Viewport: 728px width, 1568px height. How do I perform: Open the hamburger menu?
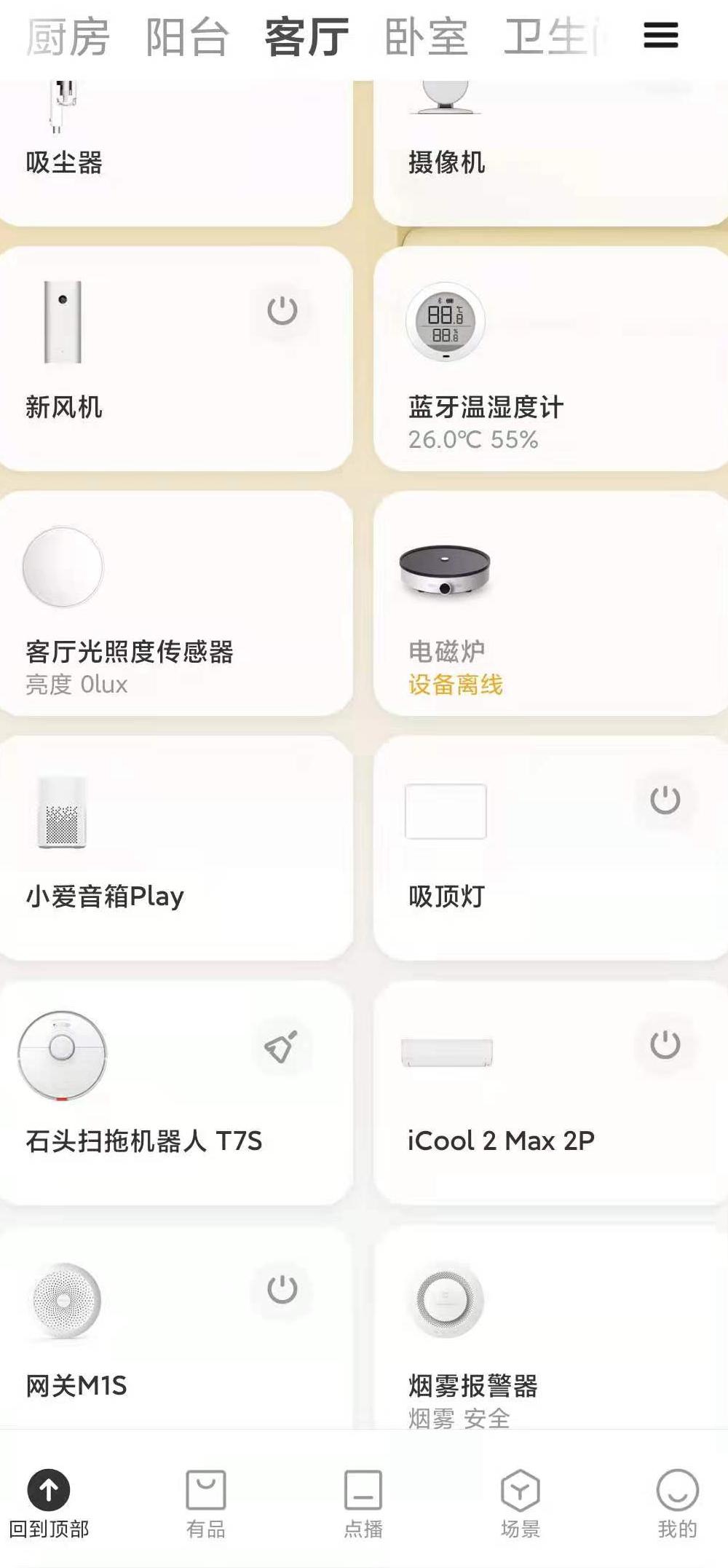[660, 34]
